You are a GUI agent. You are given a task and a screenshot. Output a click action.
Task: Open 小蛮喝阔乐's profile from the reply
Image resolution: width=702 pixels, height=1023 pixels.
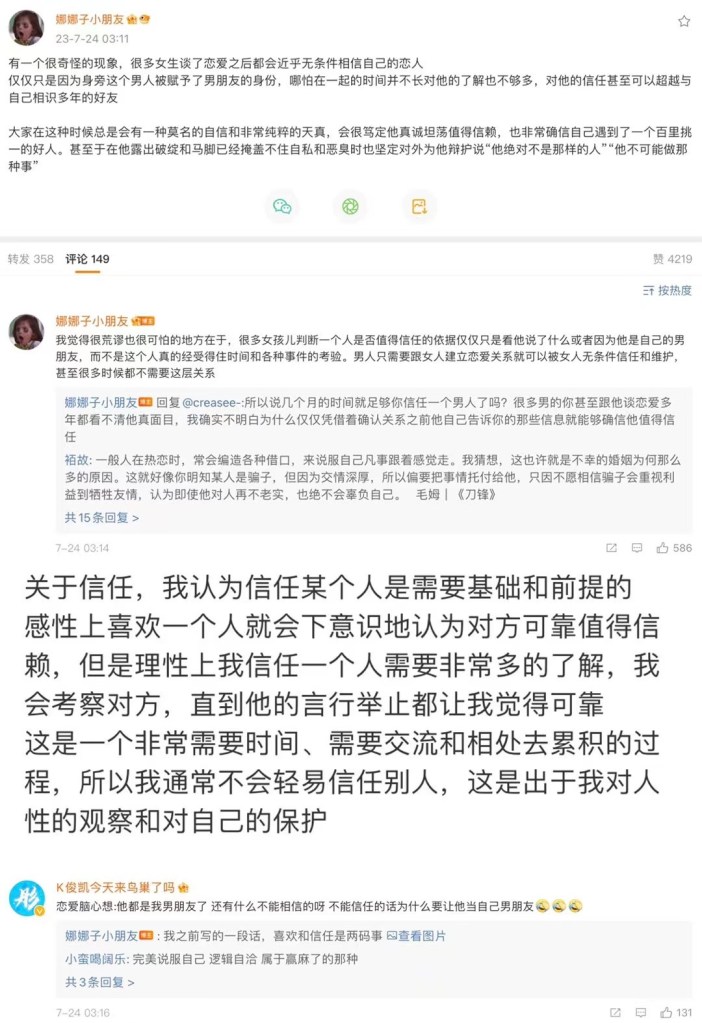[x=95, y=959]
